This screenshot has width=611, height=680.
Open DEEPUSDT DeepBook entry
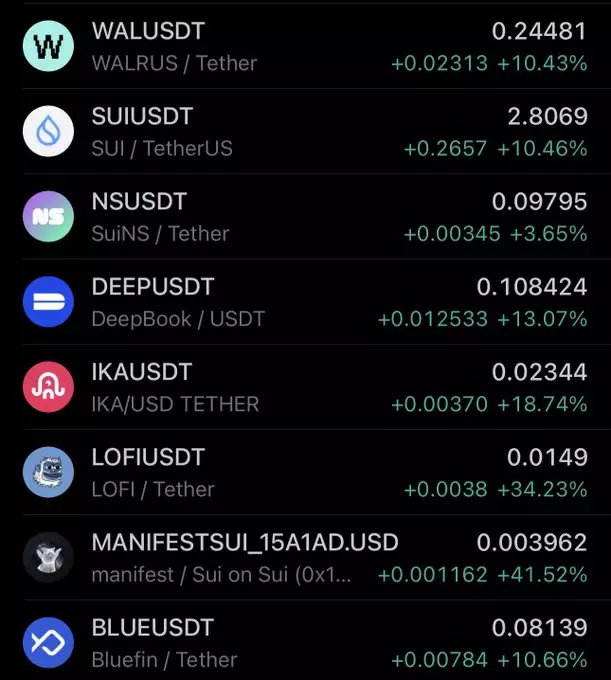click(305, 303)
